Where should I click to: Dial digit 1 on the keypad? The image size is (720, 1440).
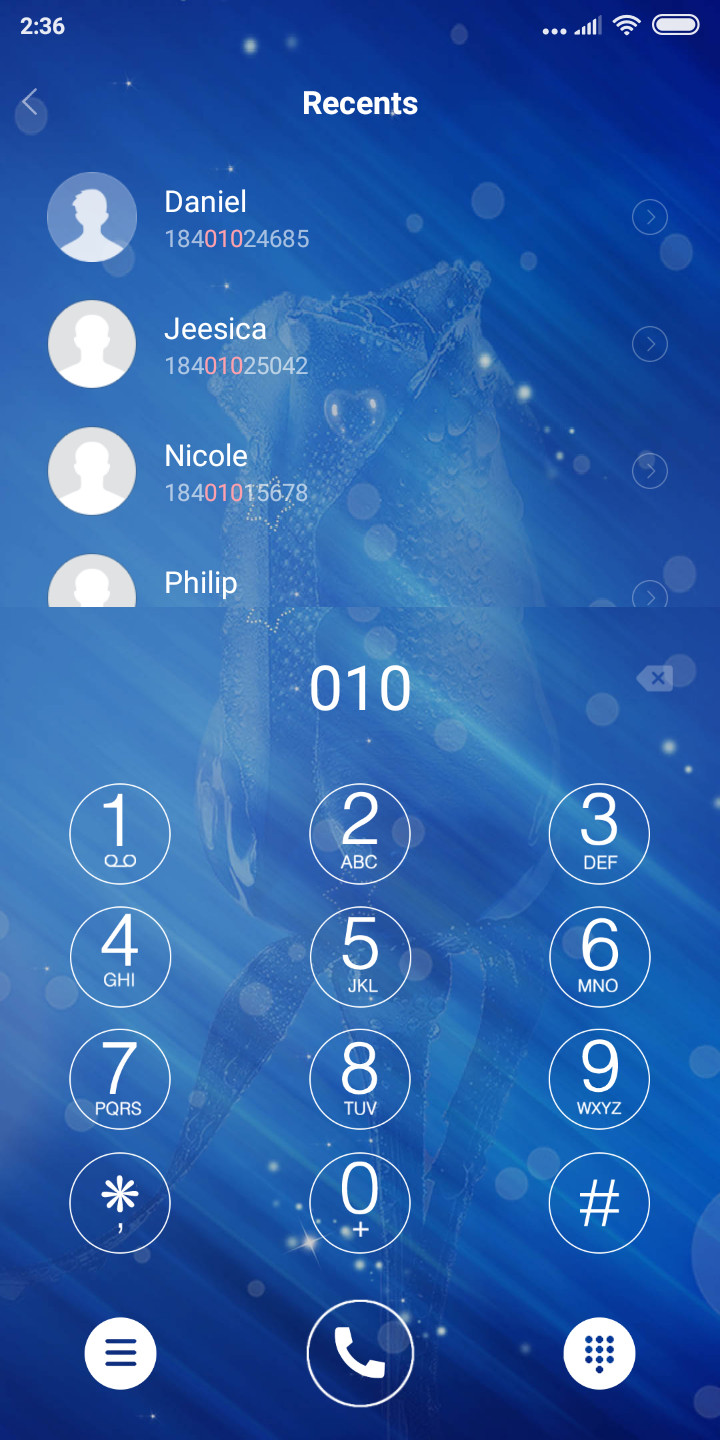[x=120, y=834]
